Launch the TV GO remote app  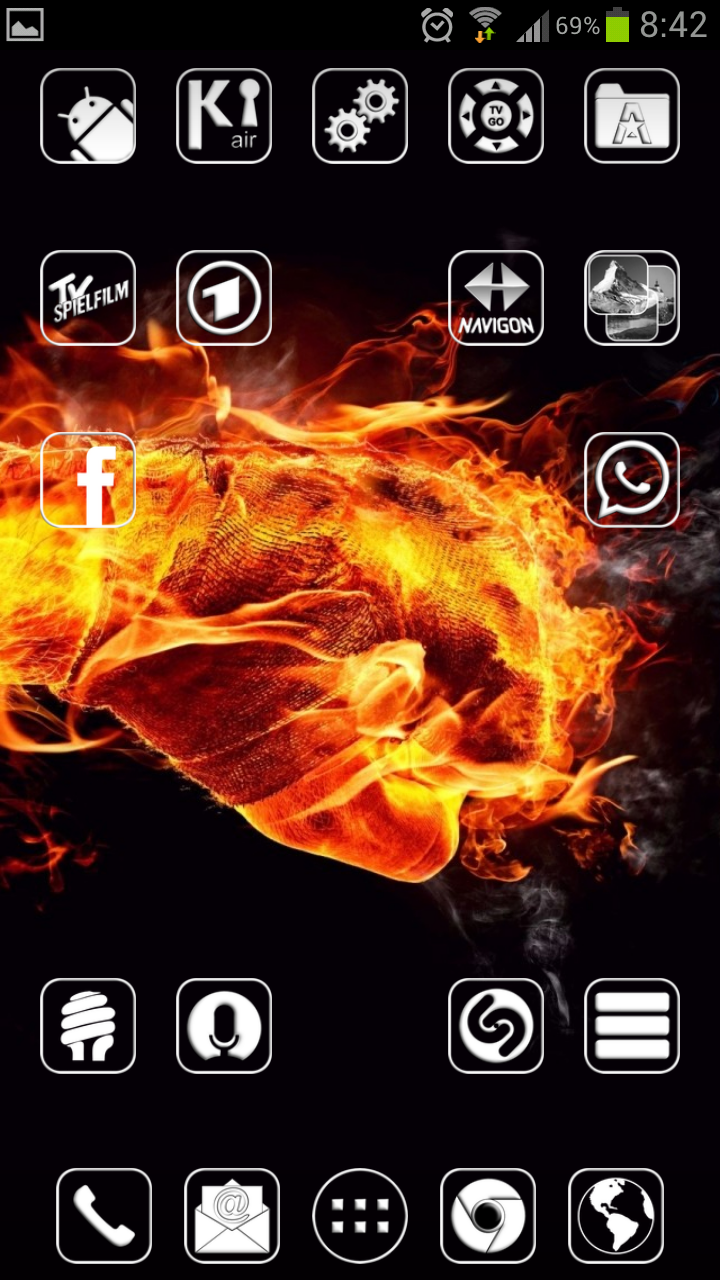pyautogui.click(x=496, y=116)
